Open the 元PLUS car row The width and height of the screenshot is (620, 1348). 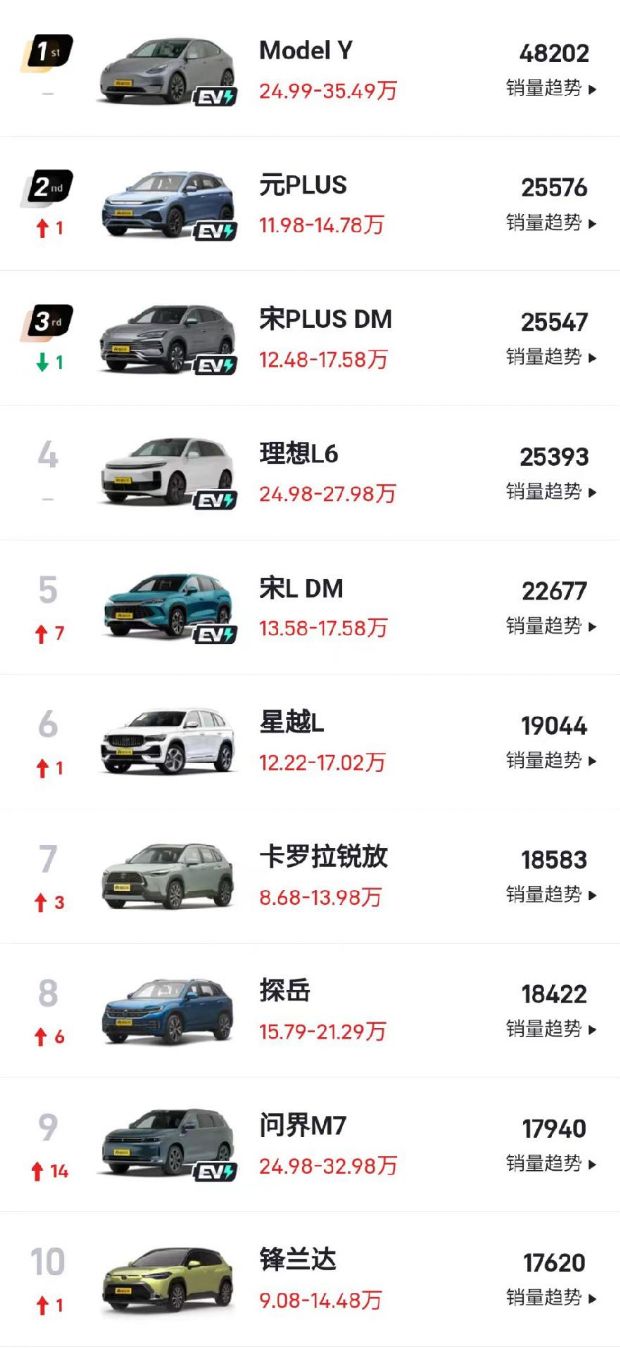pos(303,186)
